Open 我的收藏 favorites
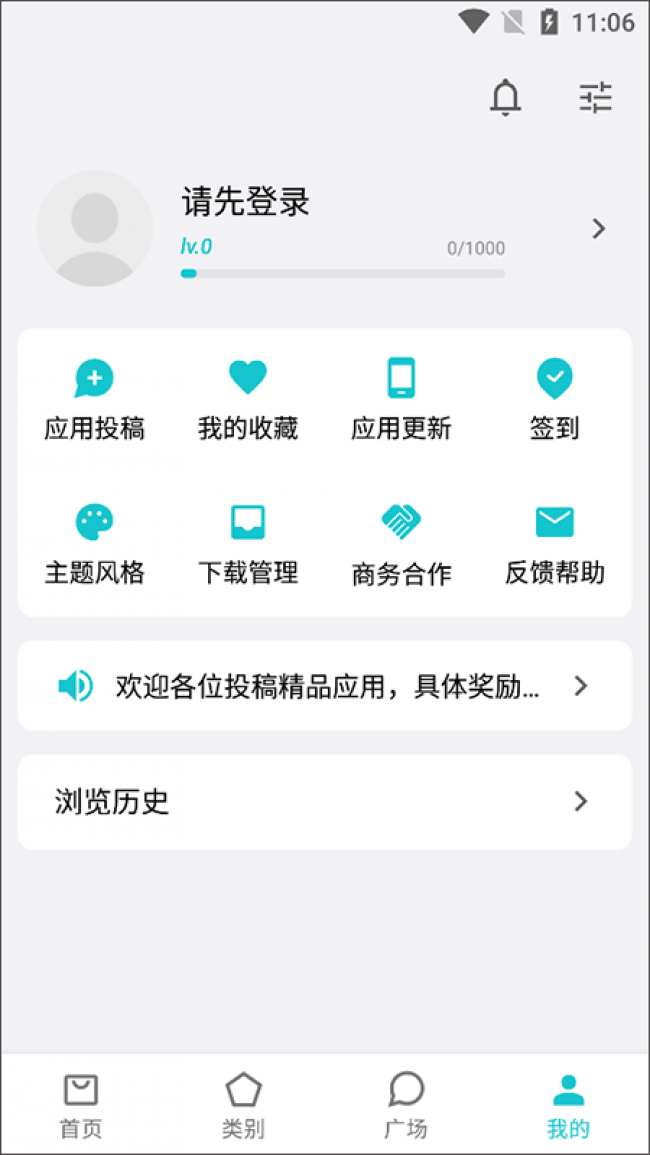This screenshot has width=650, height=1155. pos(248,399)
